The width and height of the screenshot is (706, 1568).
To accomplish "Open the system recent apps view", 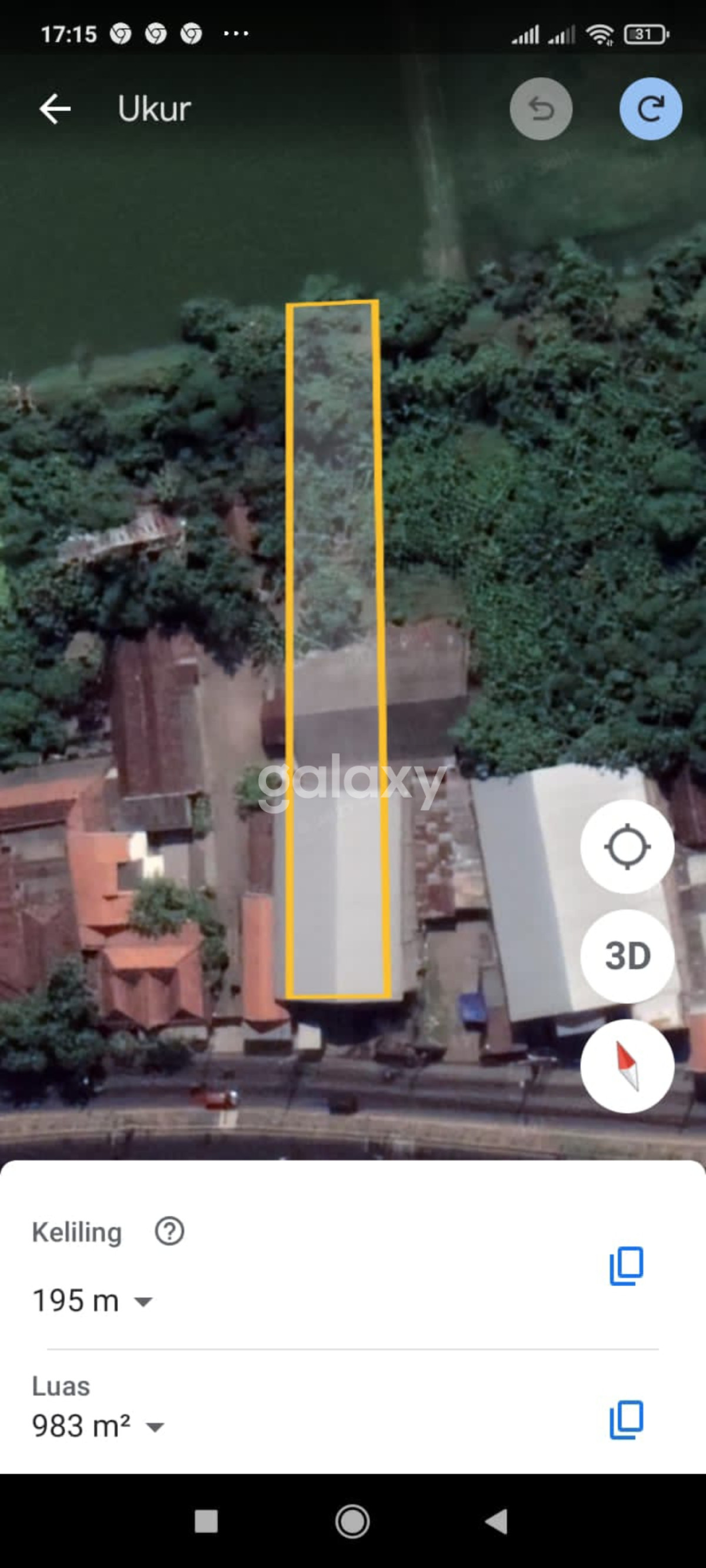I will click(206, 1522).
